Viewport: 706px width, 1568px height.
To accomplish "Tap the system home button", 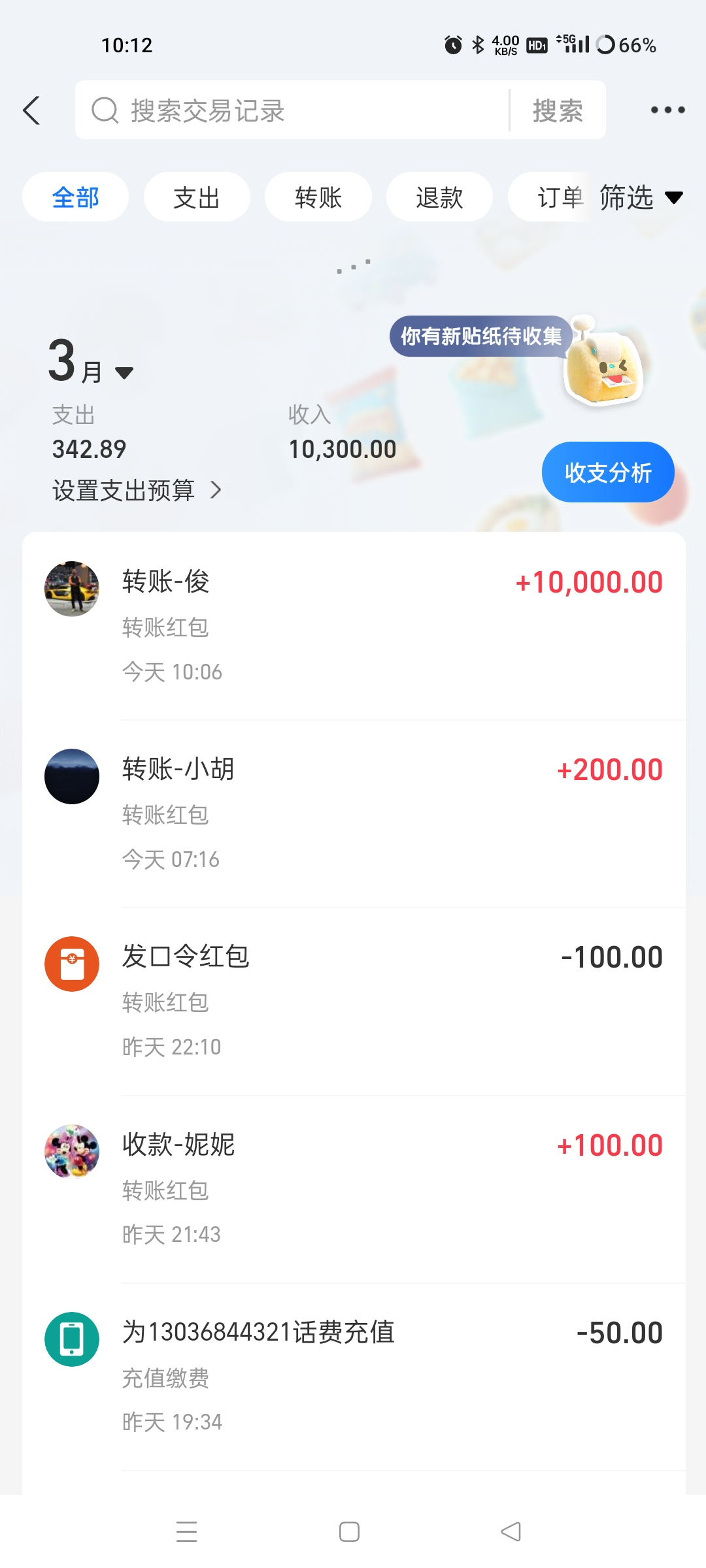I will pos(349,1531).
